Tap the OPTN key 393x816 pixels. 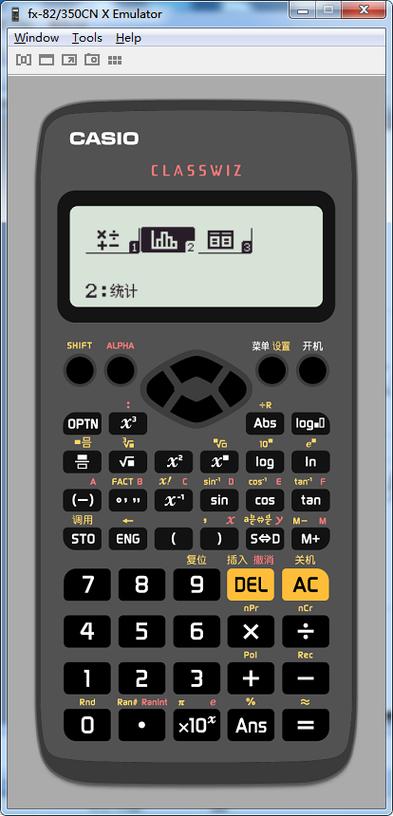click(x=82, y=424)
